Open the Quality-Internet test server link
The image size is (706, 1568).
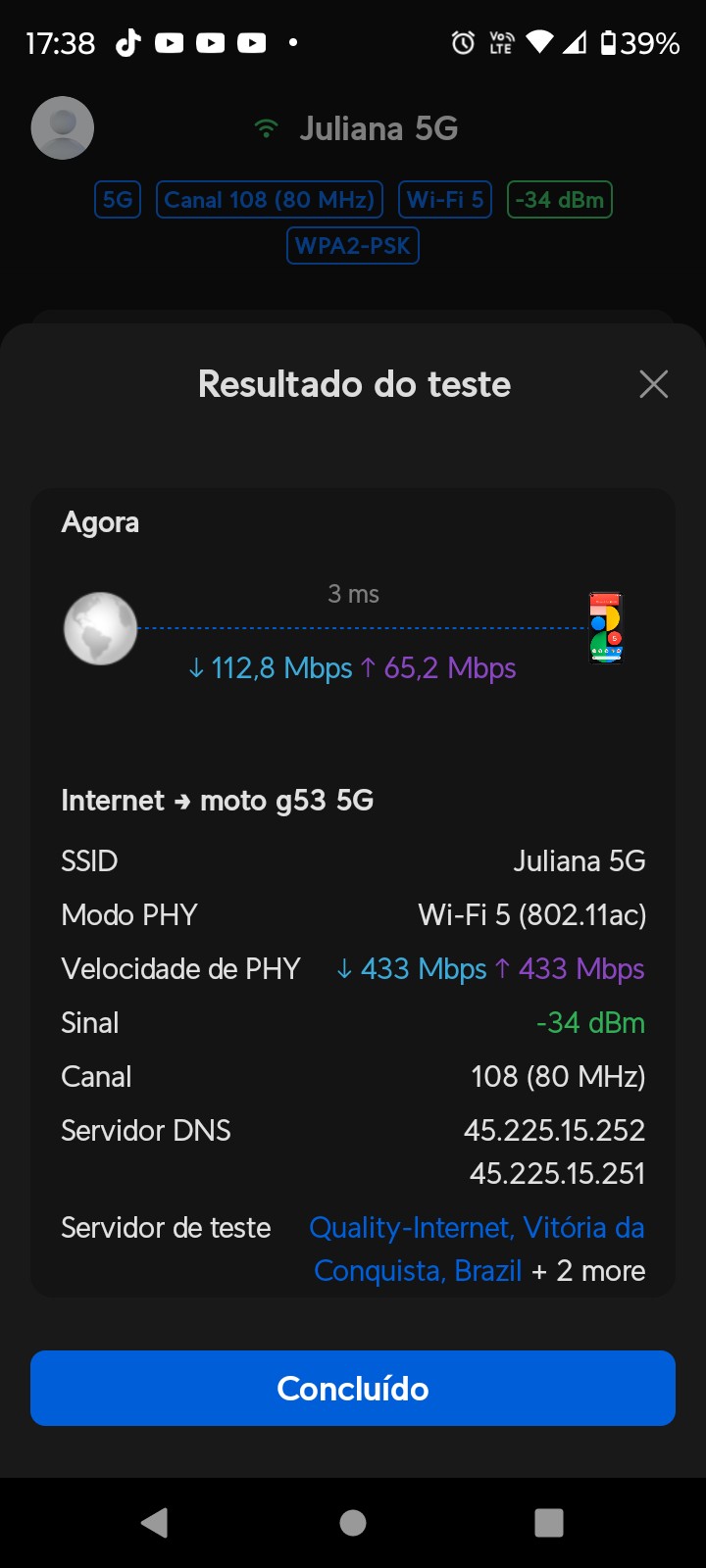pos(477,1228)
